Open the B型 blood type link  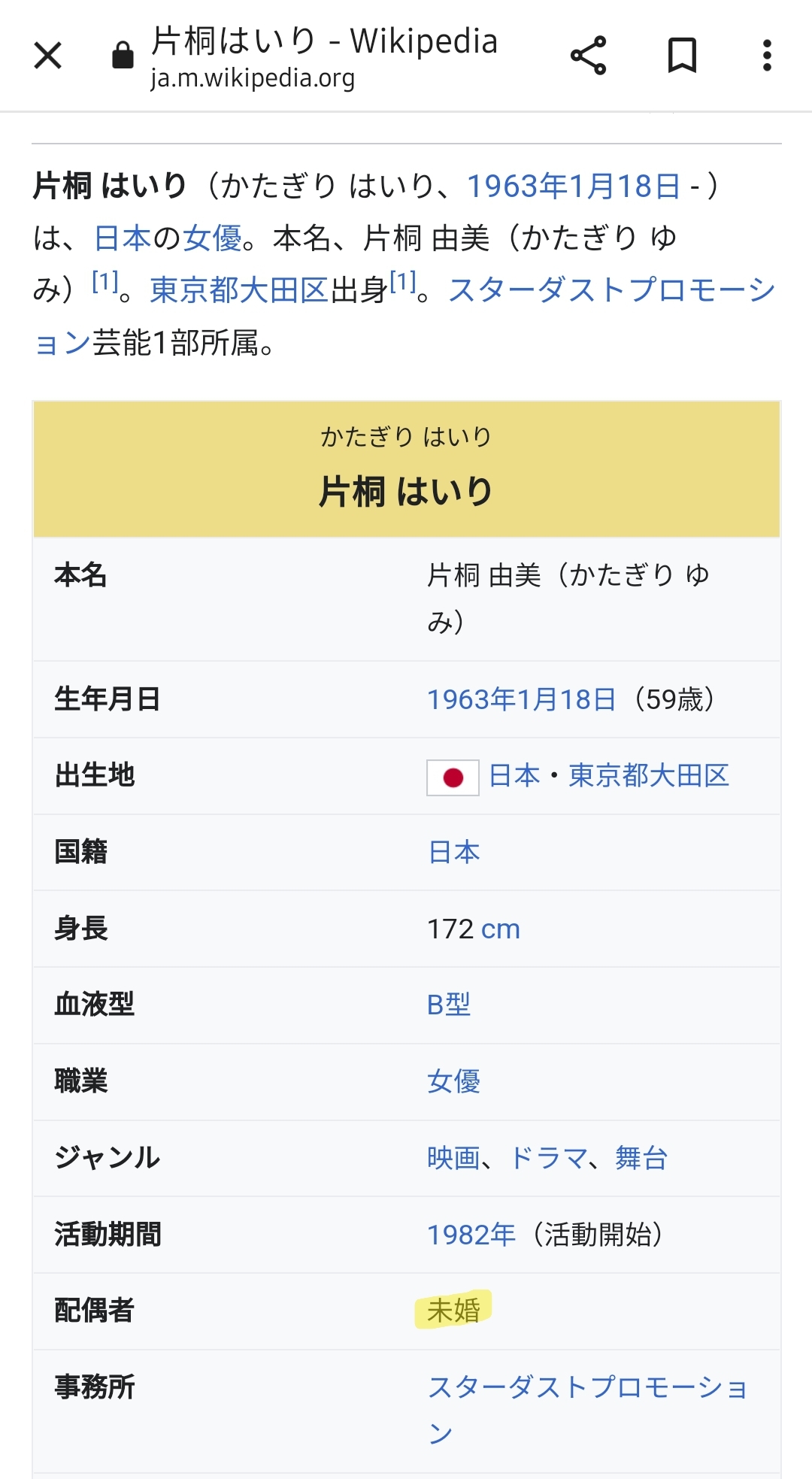click(x=449, y=1005)
